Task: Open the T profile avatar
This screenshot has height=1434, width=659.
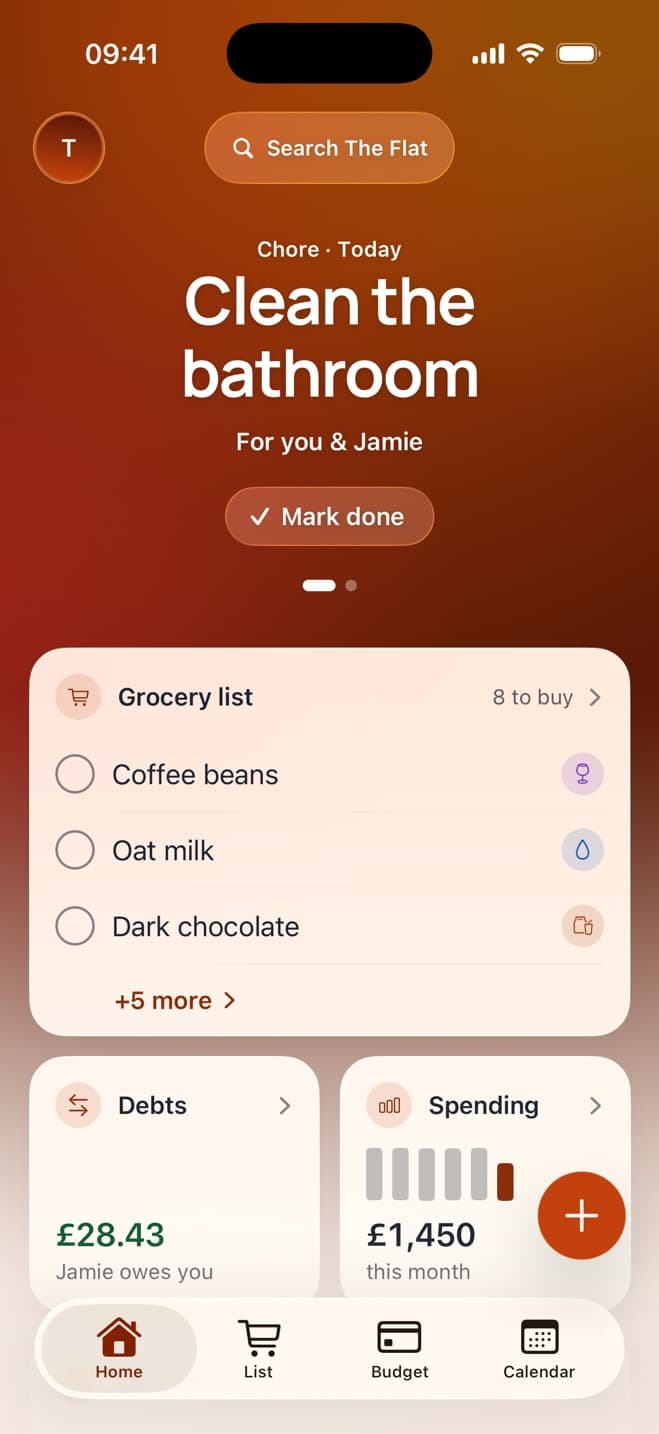Action: pyautogui.click(x=69, y=148)
